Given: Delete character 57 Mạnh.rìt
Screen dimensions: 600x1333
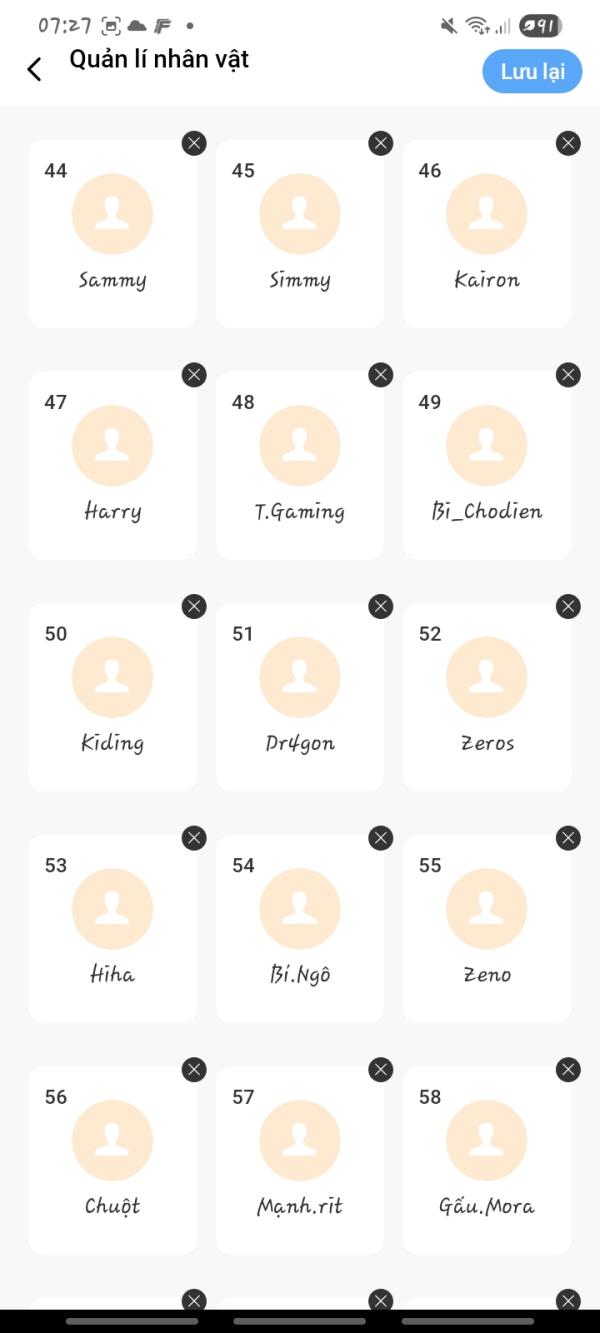Looking at the screenshot, I should (381, 1070).
